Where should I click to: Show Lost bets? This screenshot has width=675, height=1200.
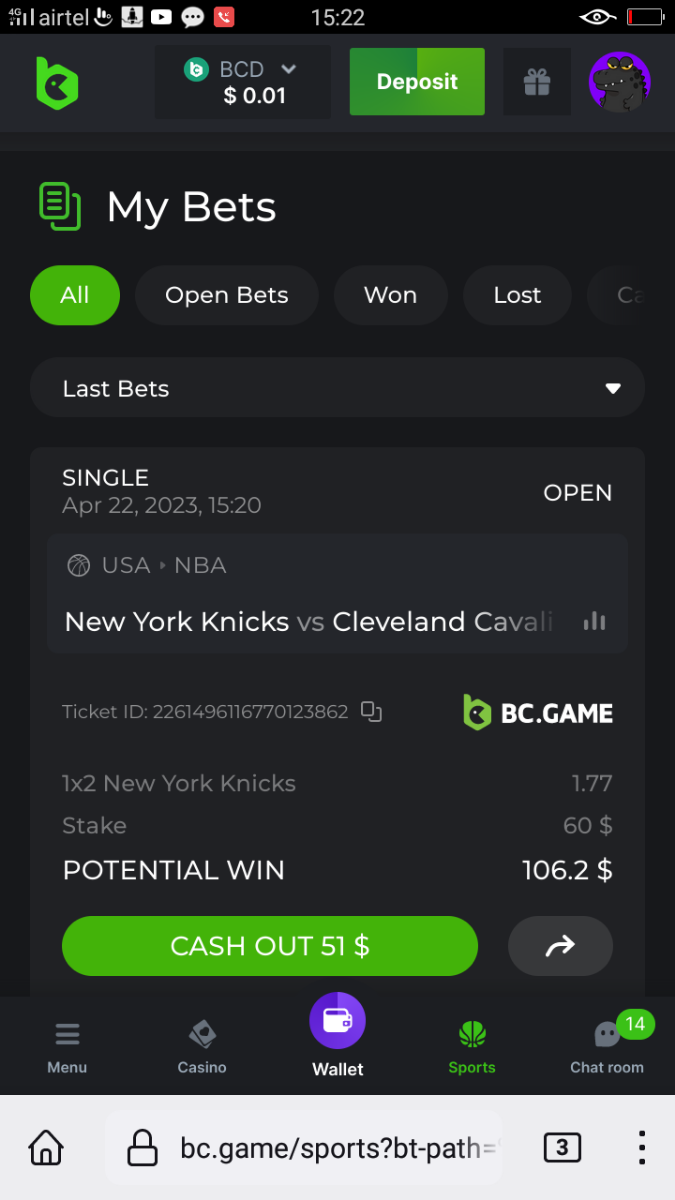(517, 295)
